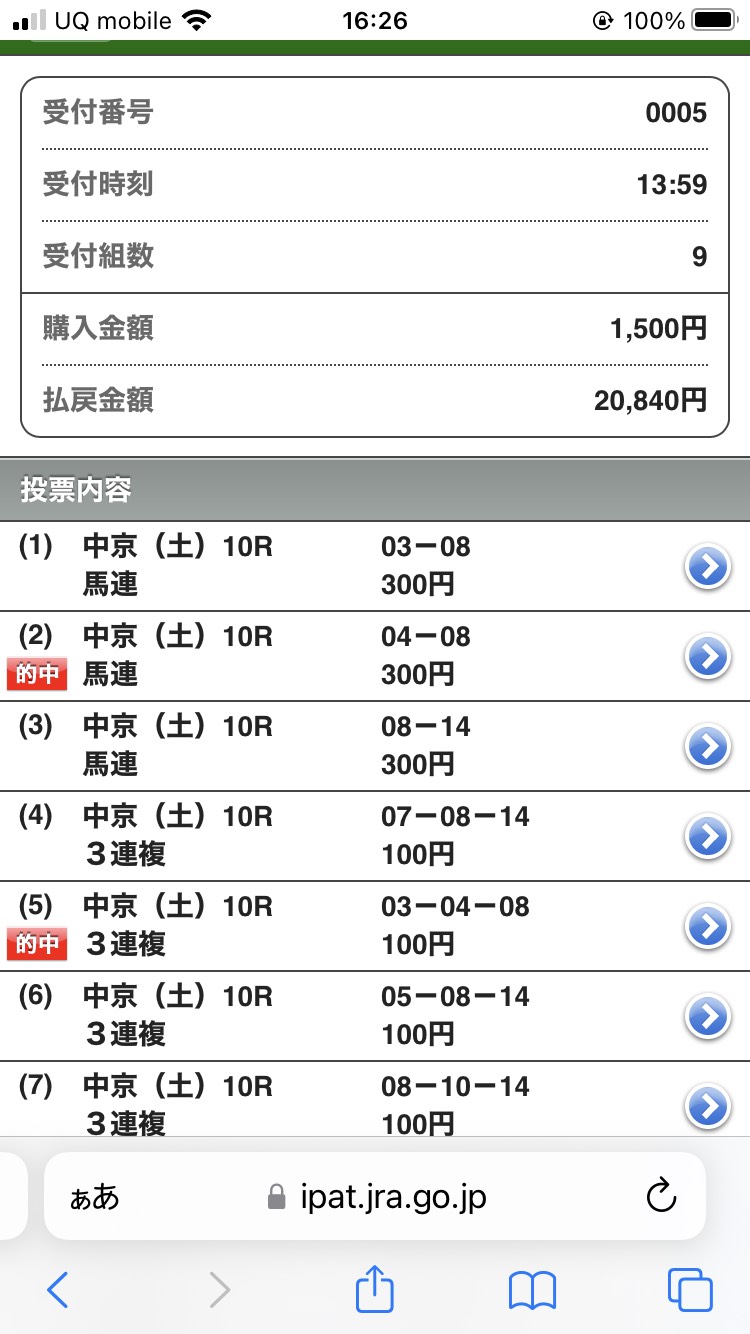Open the ぁあ page settings menu
This screenshot has width=750, height=1334.
(94, 1197)
